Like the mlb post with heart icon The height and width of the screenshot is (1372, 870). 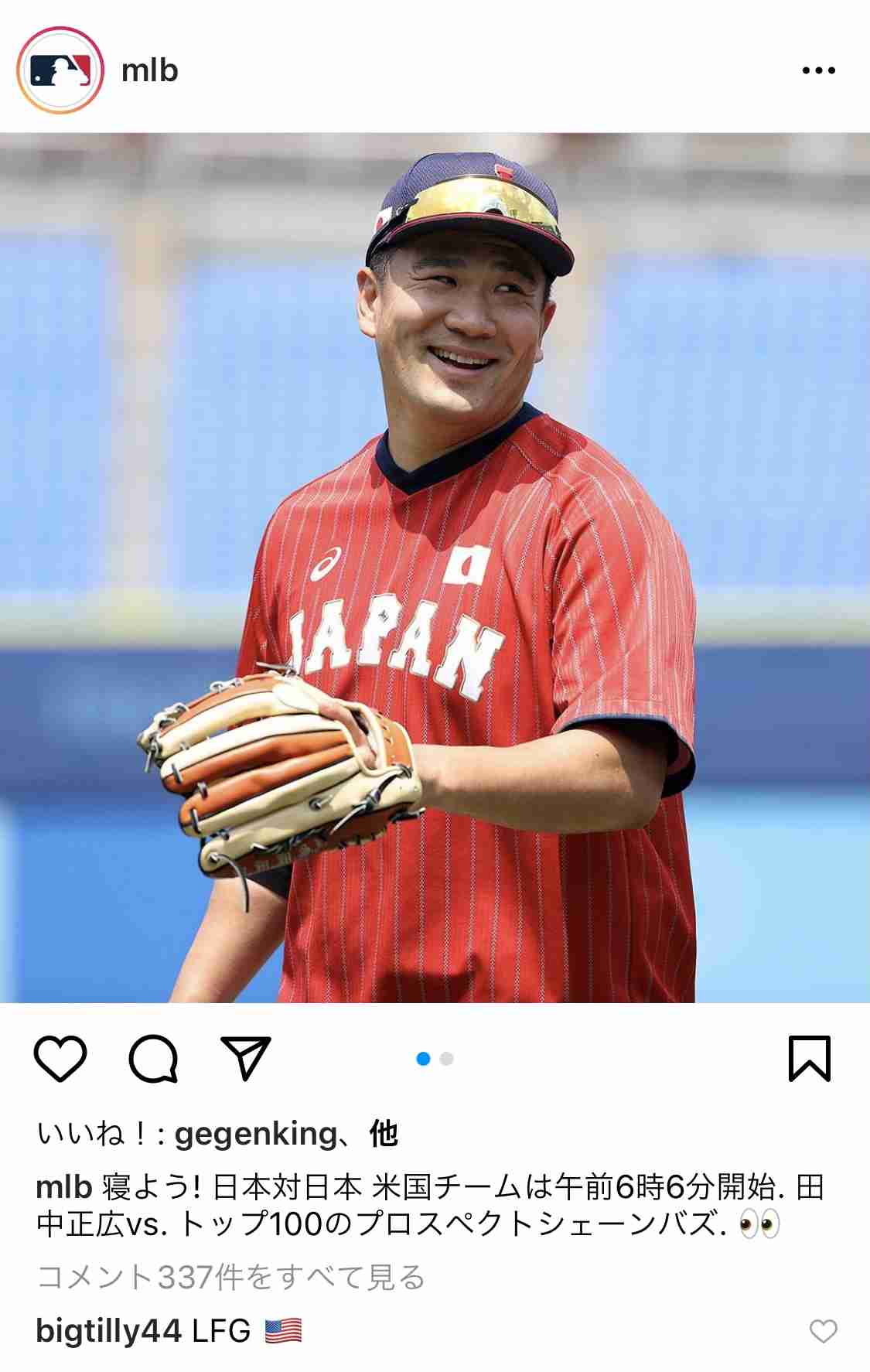[60, 1059]
